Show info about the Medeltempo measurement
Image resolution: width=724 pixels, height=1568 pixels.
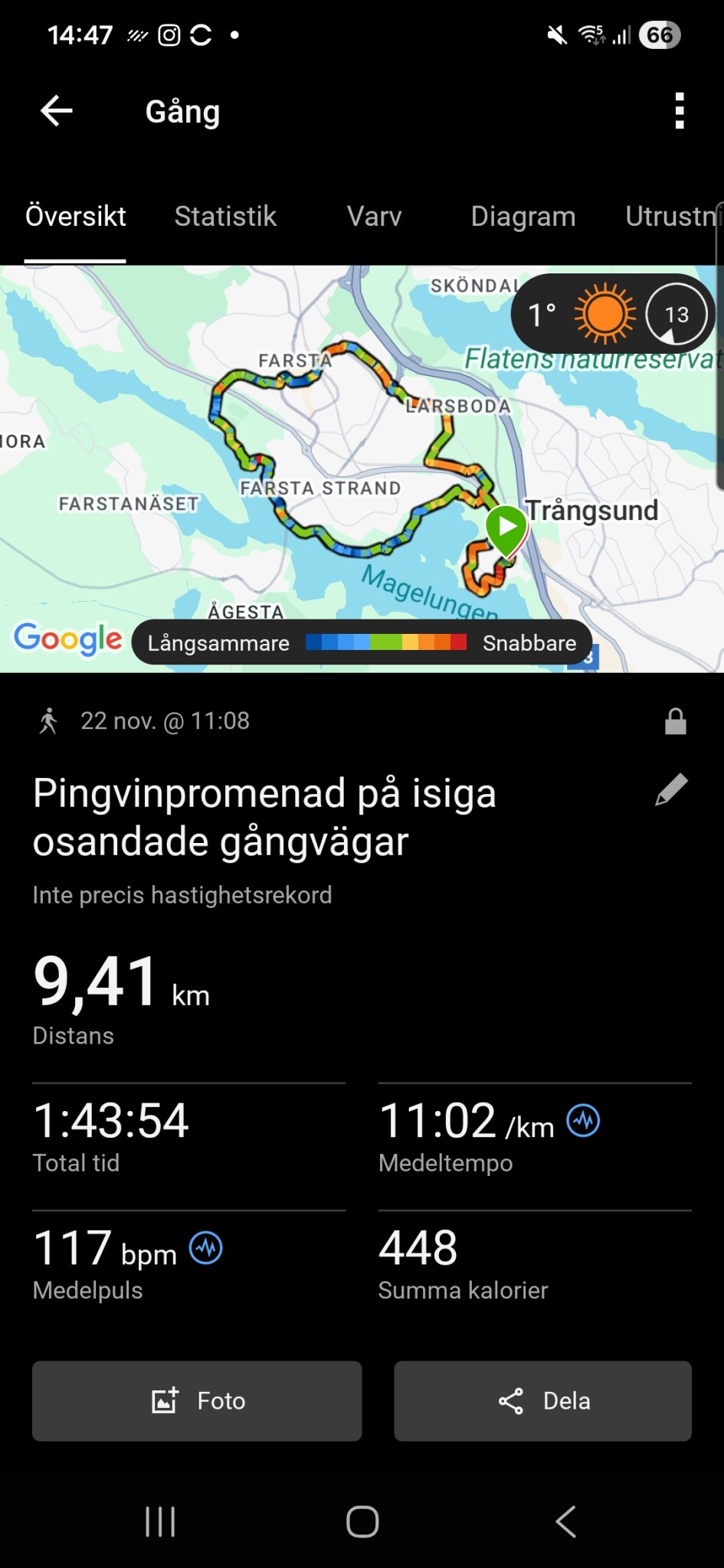pyautogui.click(x=584, y=1122)
